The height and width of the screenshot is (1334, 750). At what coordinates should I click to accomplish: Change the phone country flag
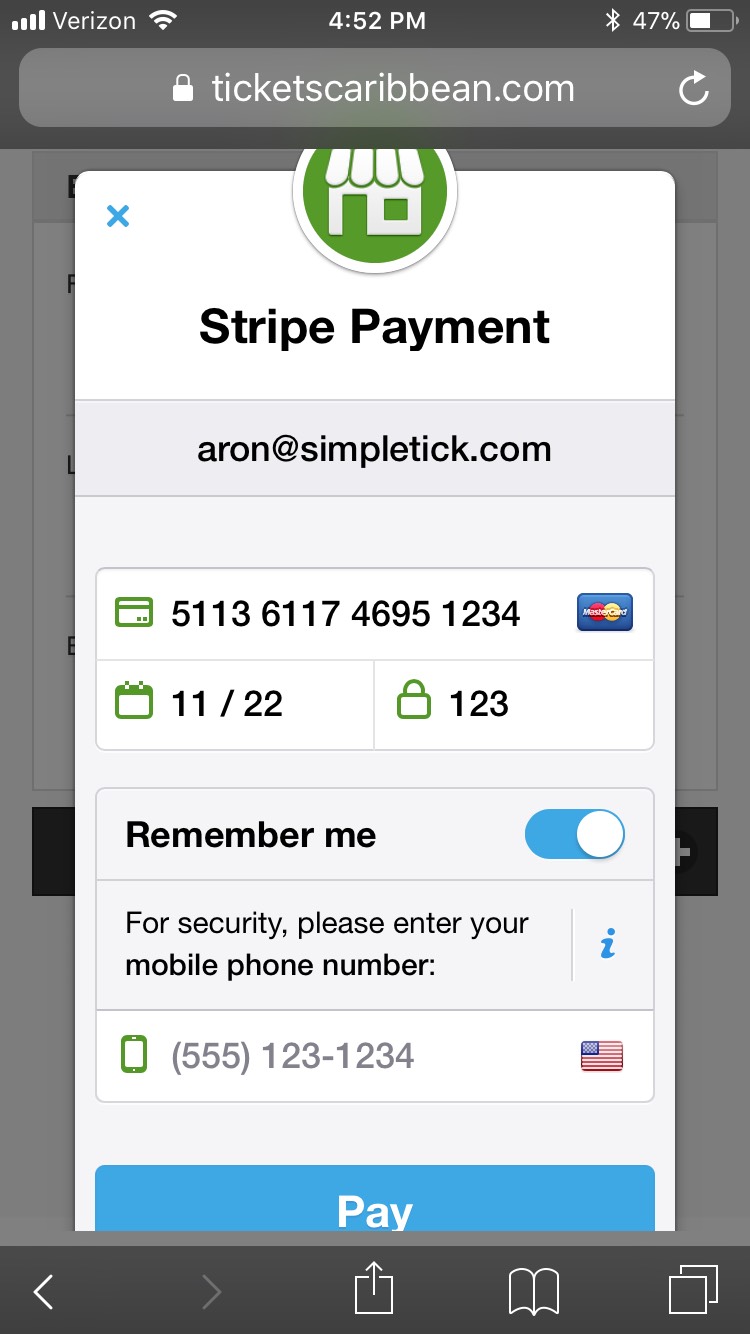click(602, 1056)
